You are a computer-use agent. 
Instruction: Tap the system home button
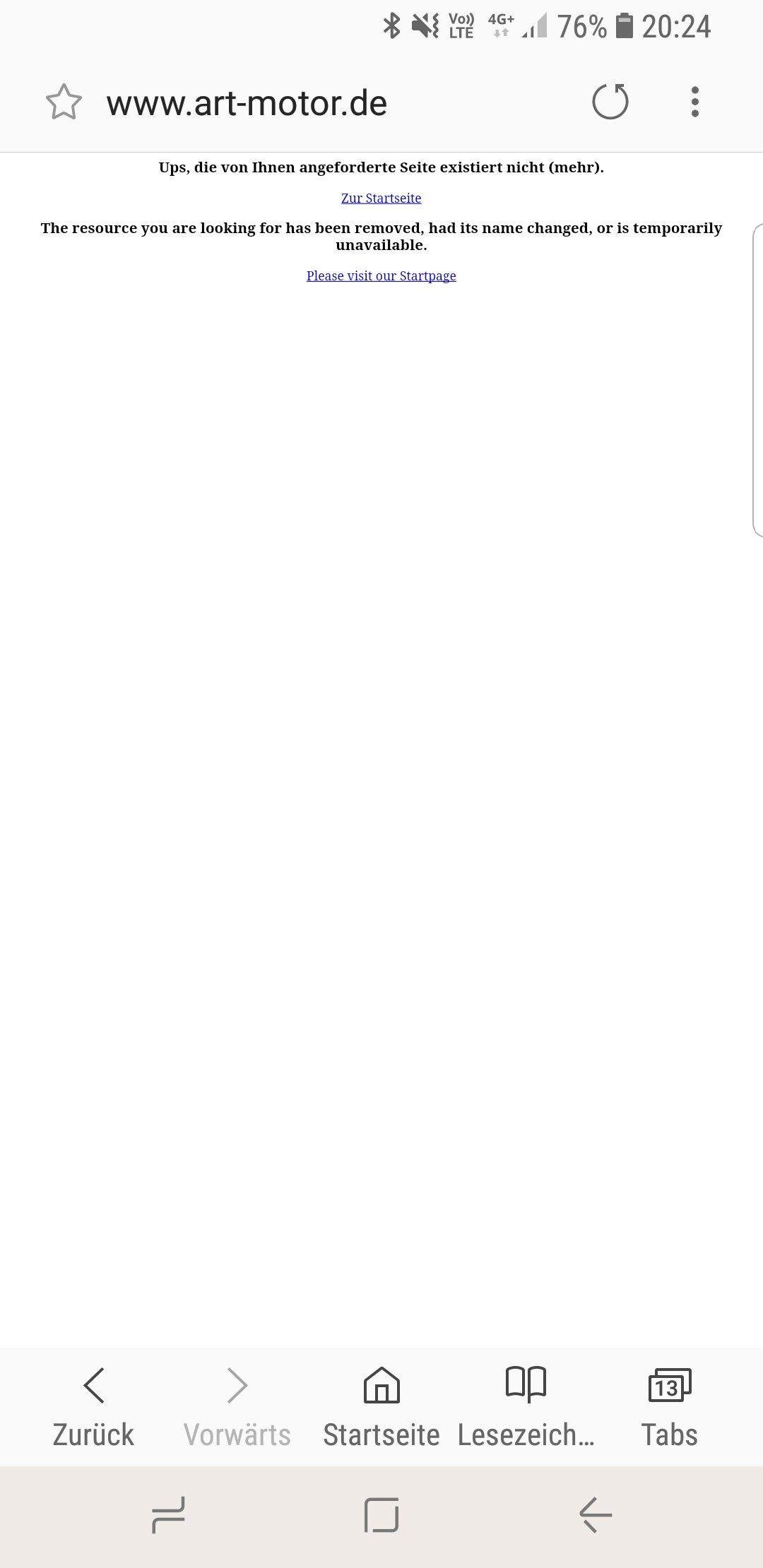[381, 1516]
